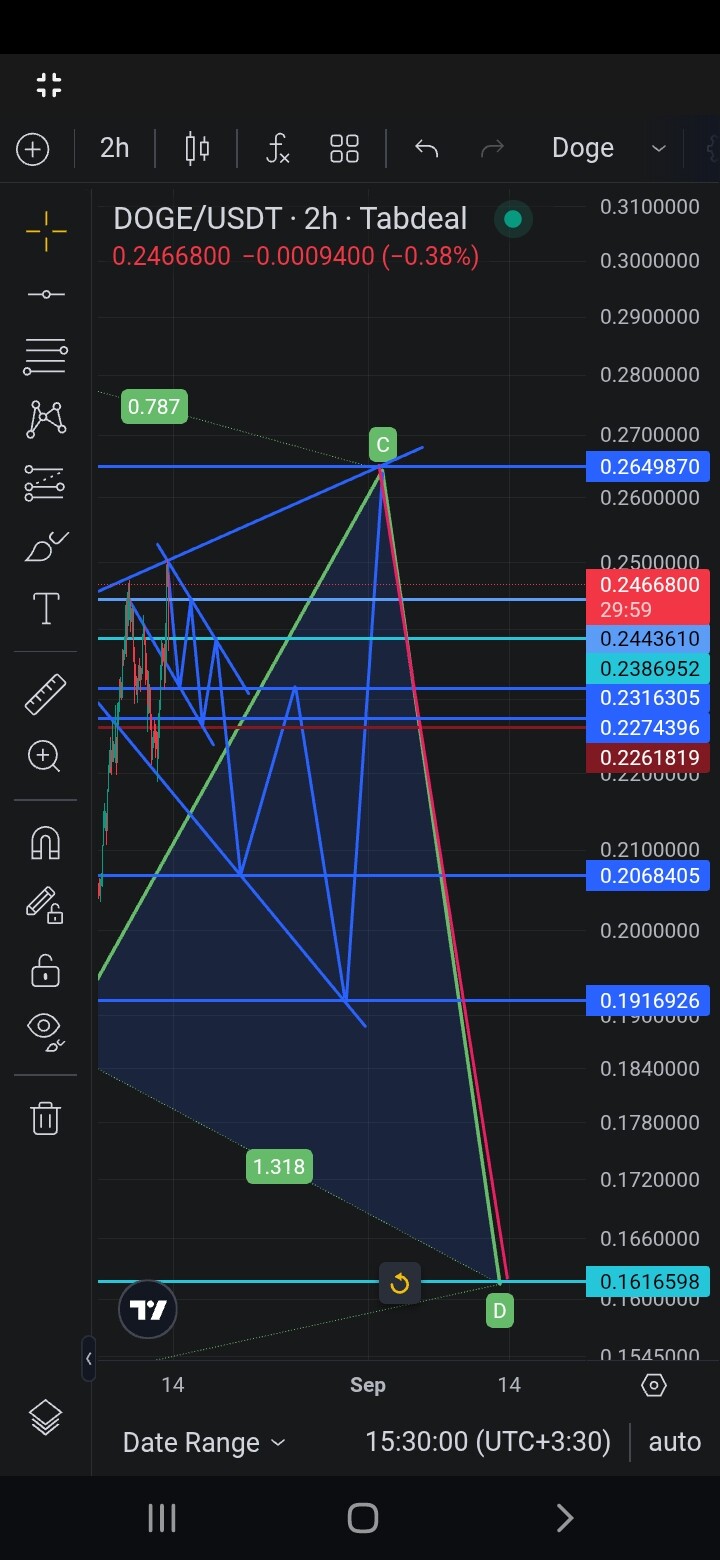Exit fullscreen chart mode
The width and height of the screenshot is (720, 1560).
coord(49,85)
